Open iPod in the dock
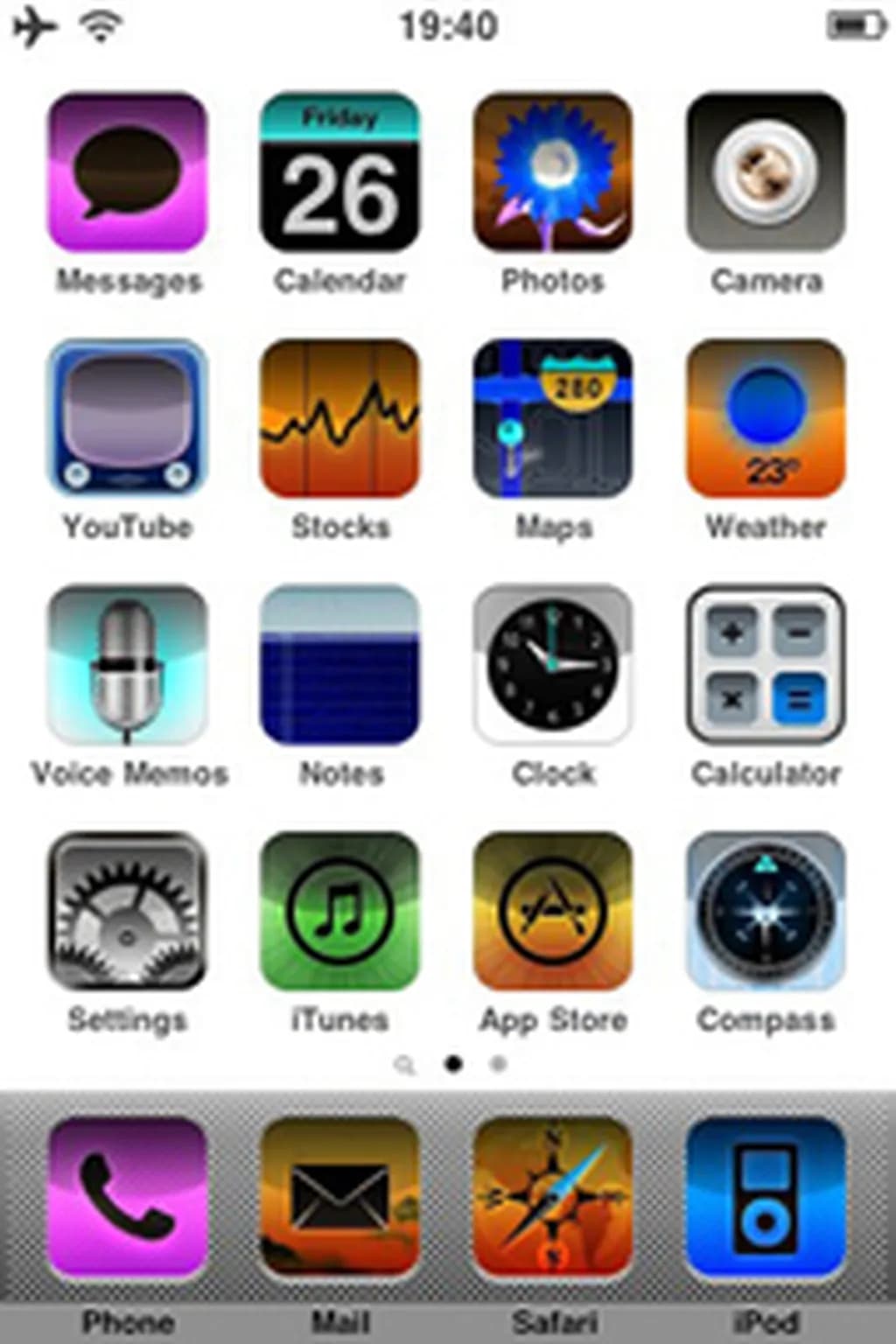This screenshot has height=1344, width=896. click(766, 1197)
